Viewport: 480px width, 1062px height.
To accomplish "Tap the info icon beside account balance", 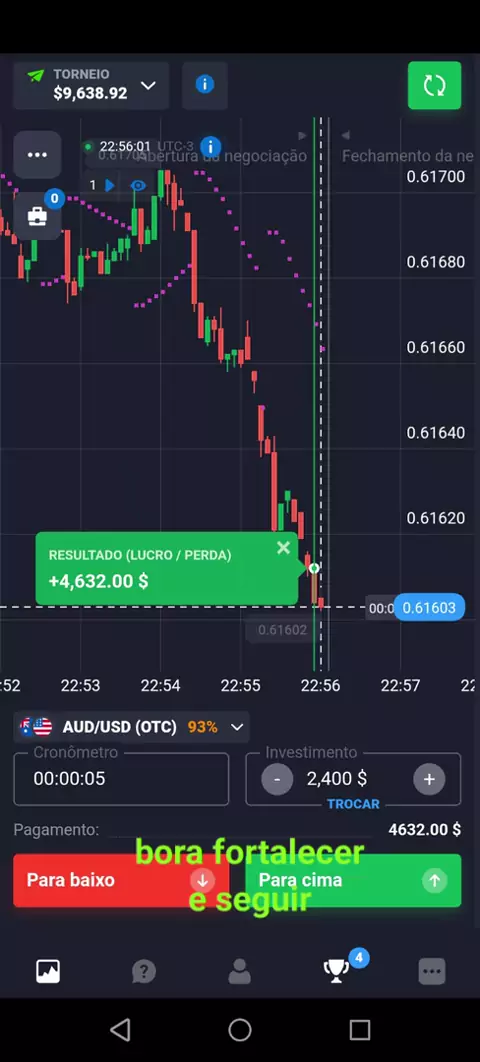I will tap(204, 85).
